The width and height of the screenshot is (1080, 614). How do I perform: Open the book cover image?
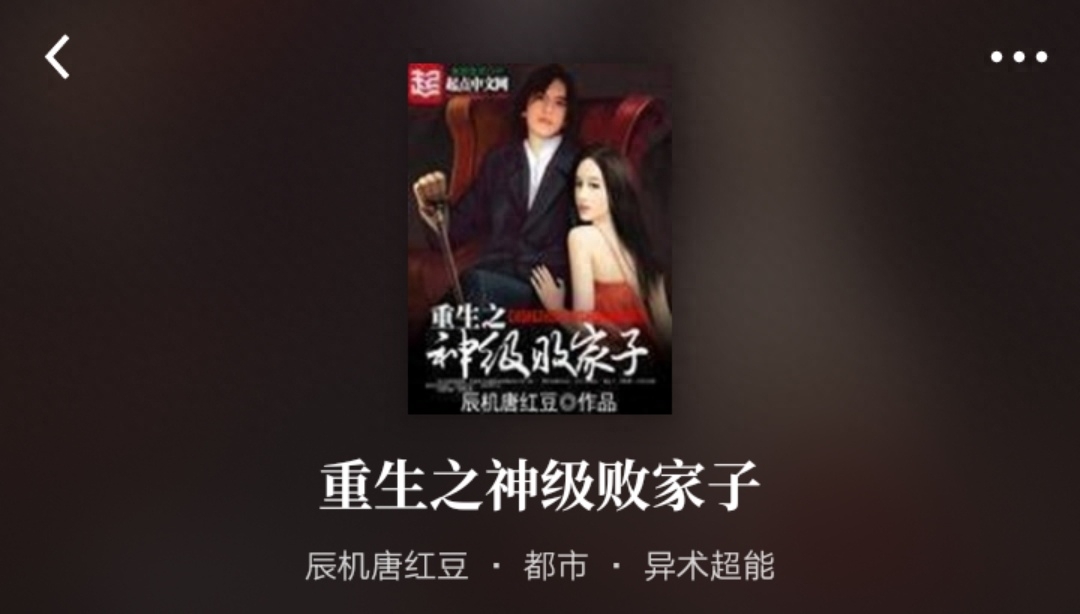(539, 239)
